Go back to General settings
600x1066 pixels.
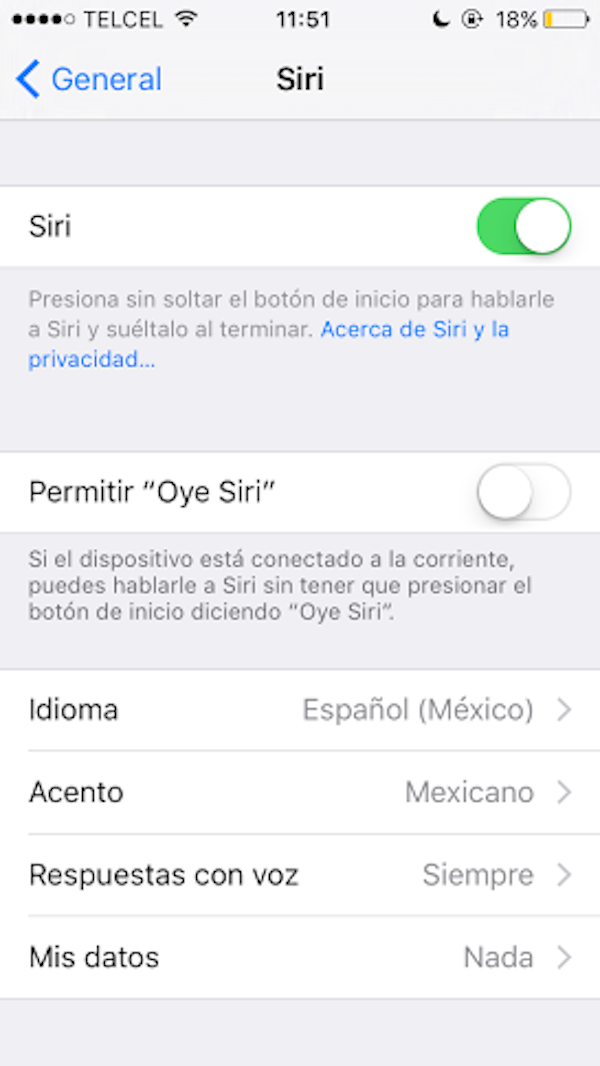pos(90,79)
